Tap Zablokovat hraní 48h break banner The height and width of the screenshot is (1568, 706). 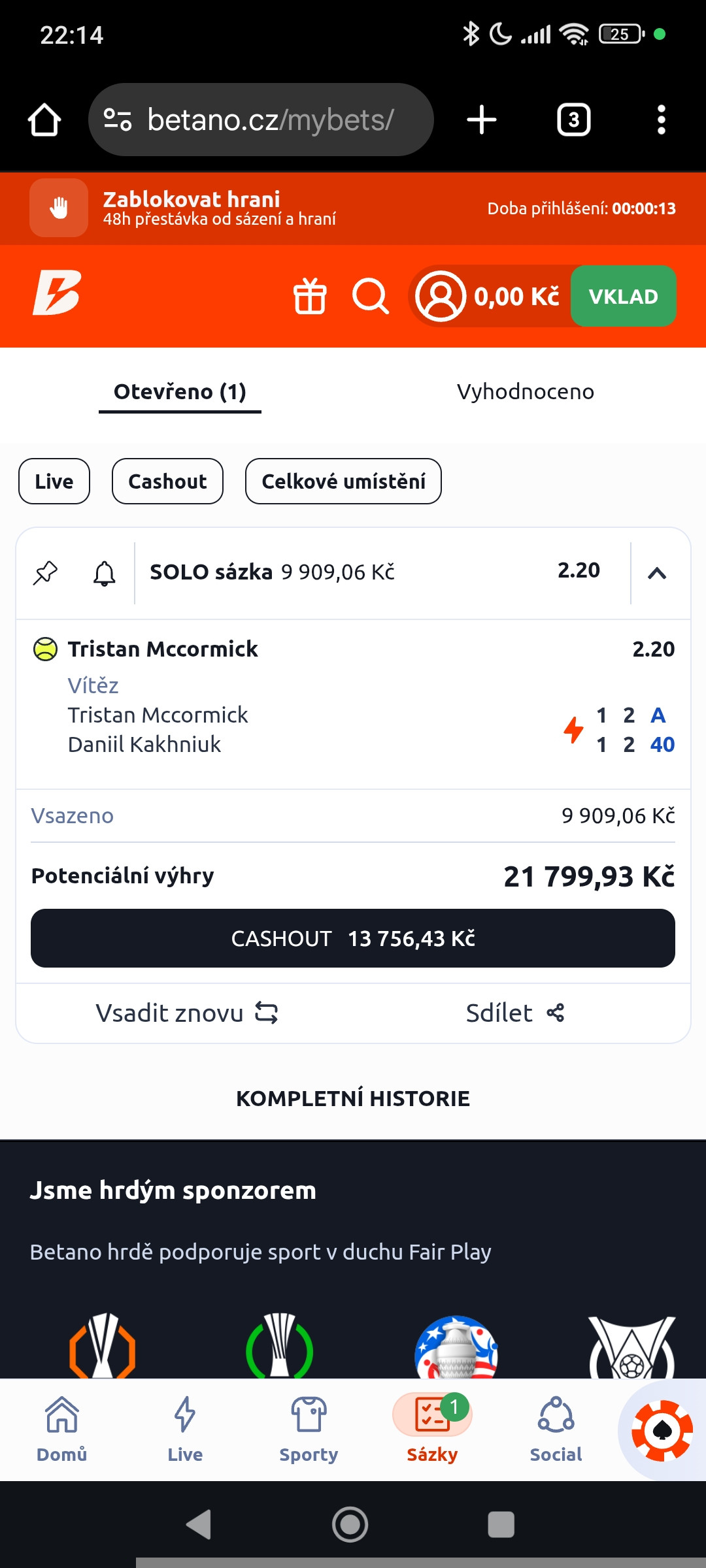pos(190,208)
